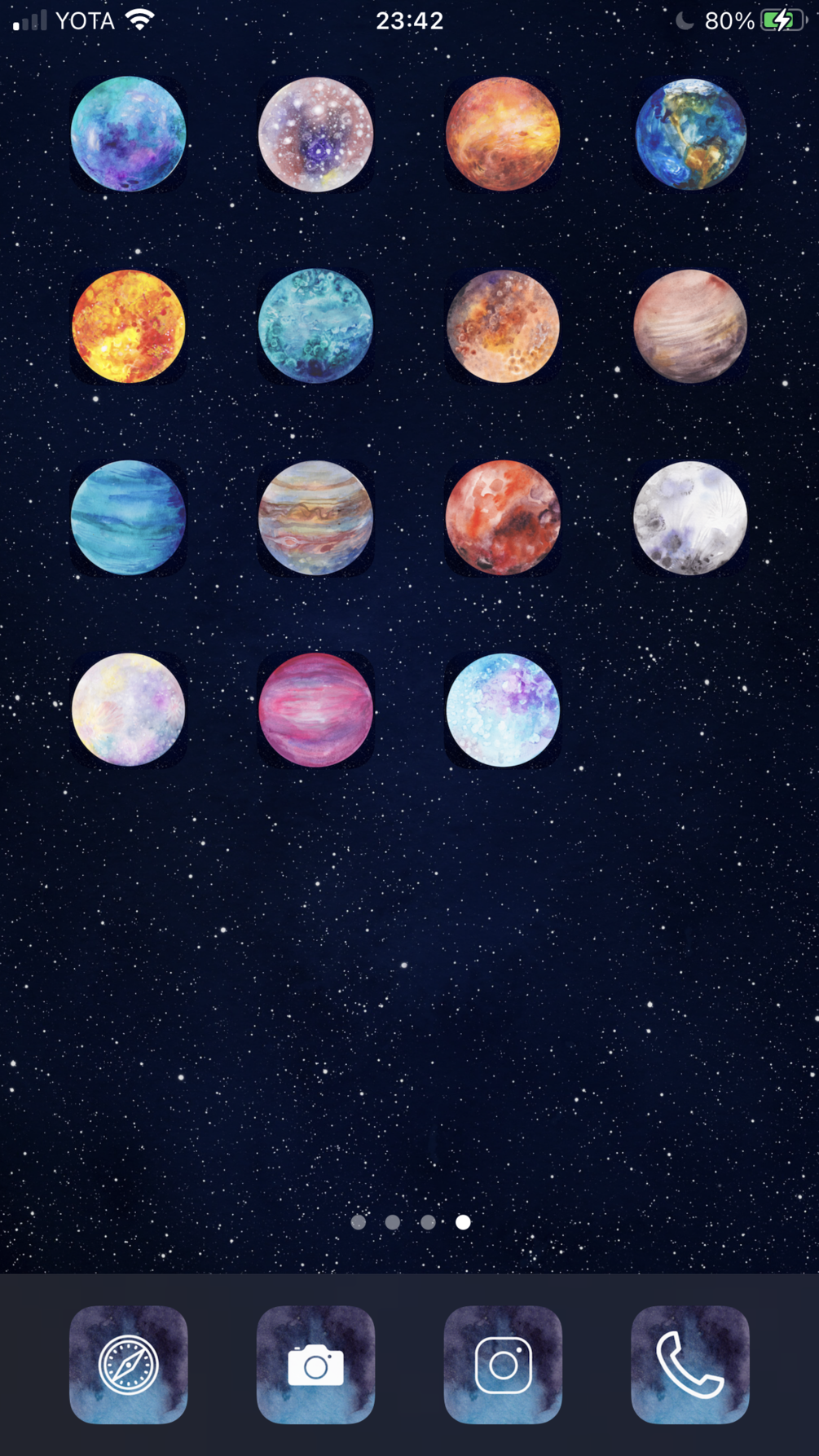
Task: Open Instagram from the dock
Action: point(503,1364)
